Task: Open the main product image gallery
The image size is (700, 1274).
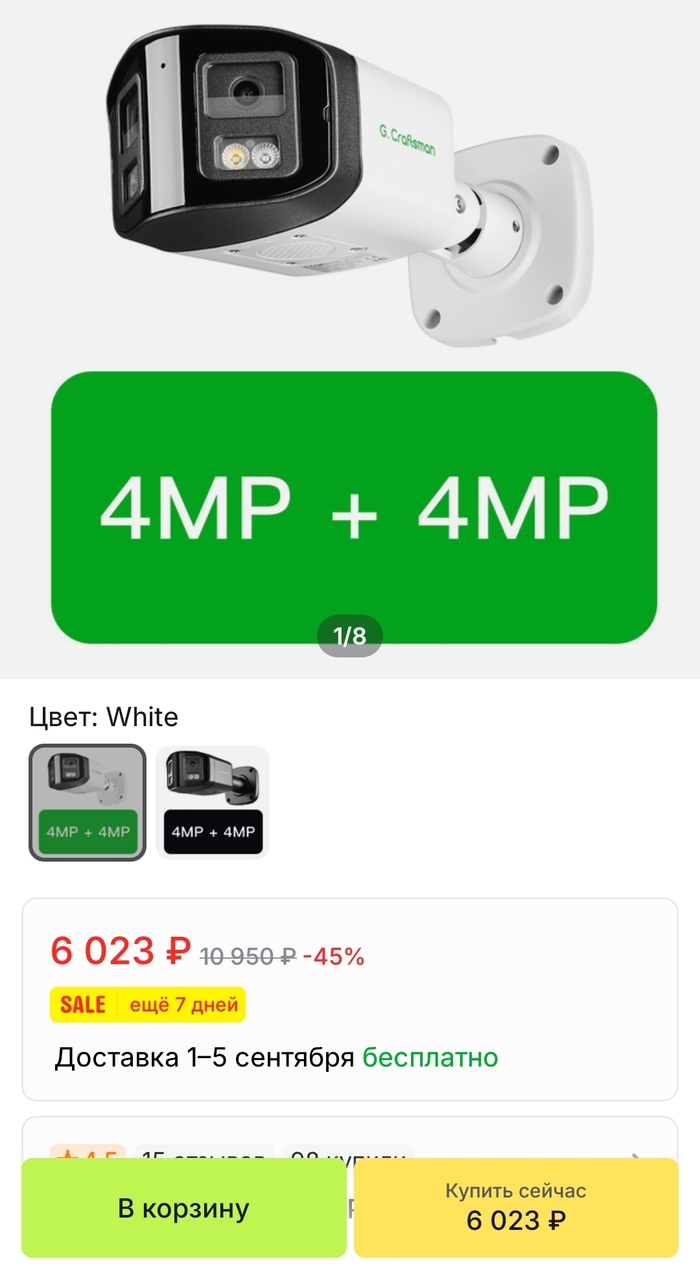Action: [x=350, y=330]
